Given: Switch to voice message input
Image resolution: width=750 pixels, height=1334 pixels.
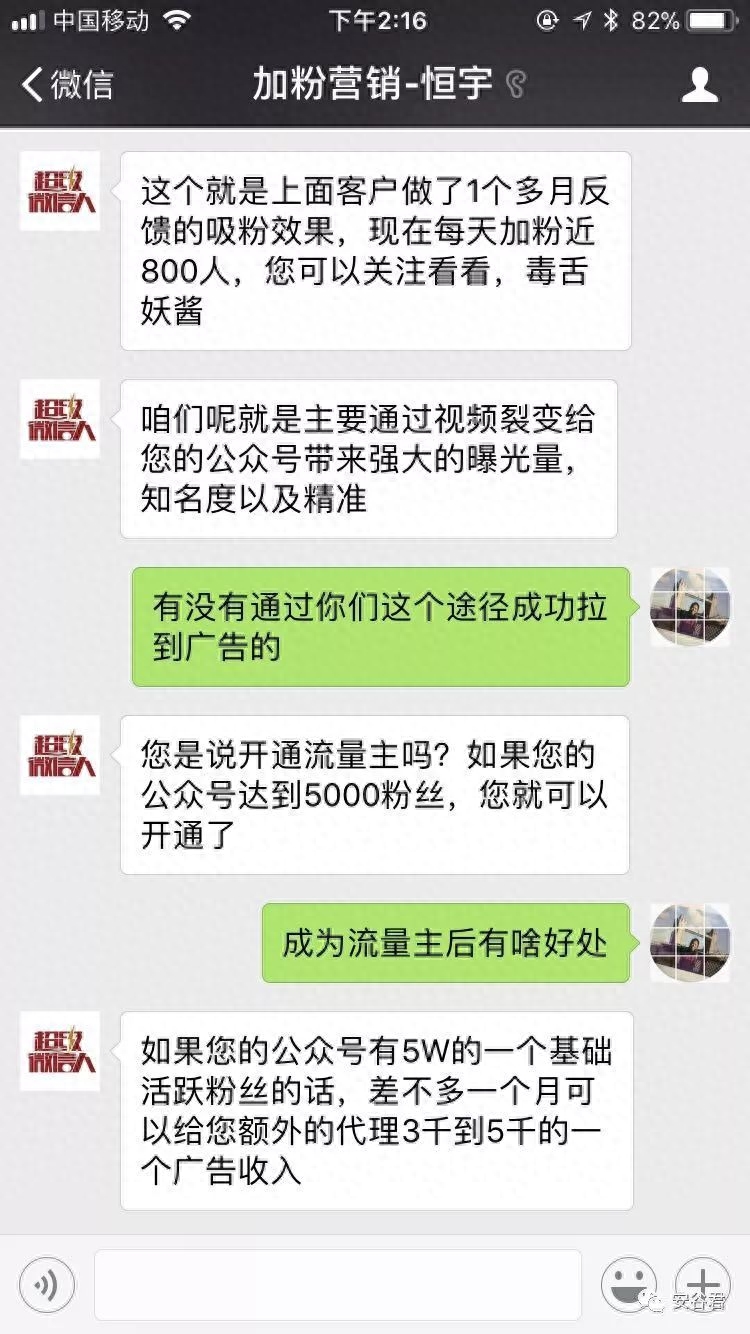Looking at the screenshot, I should tap(46, 1285).
